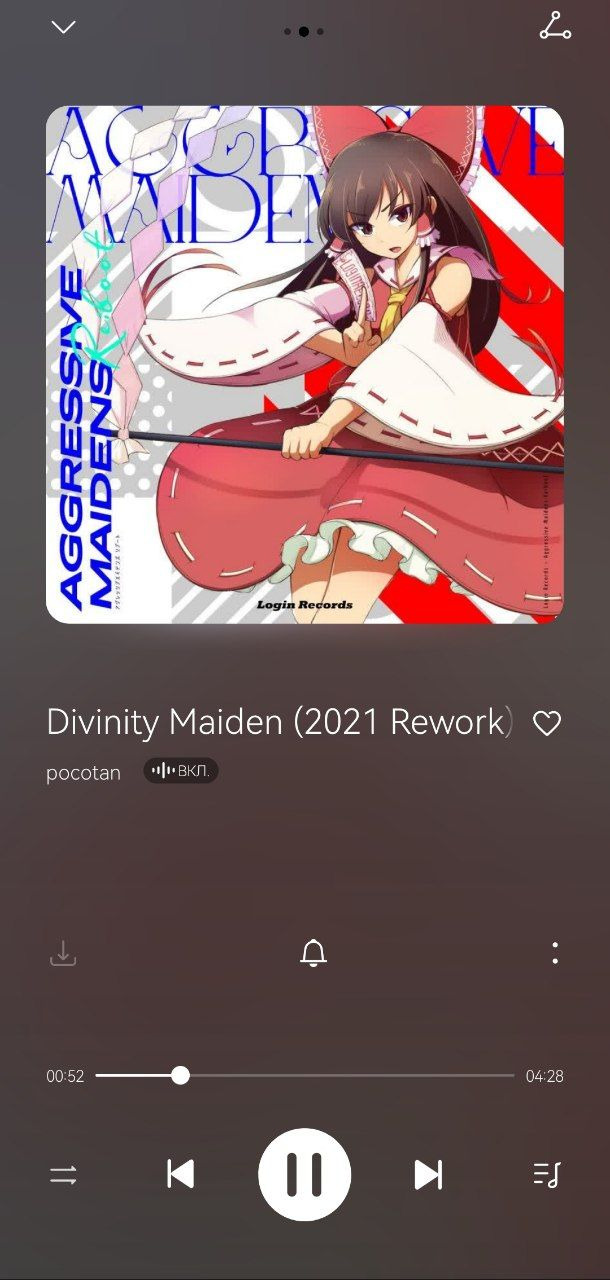Screen dimensions: 610x1280
Task: Set track as ringtone via bell icon
Action: [314, 953]
